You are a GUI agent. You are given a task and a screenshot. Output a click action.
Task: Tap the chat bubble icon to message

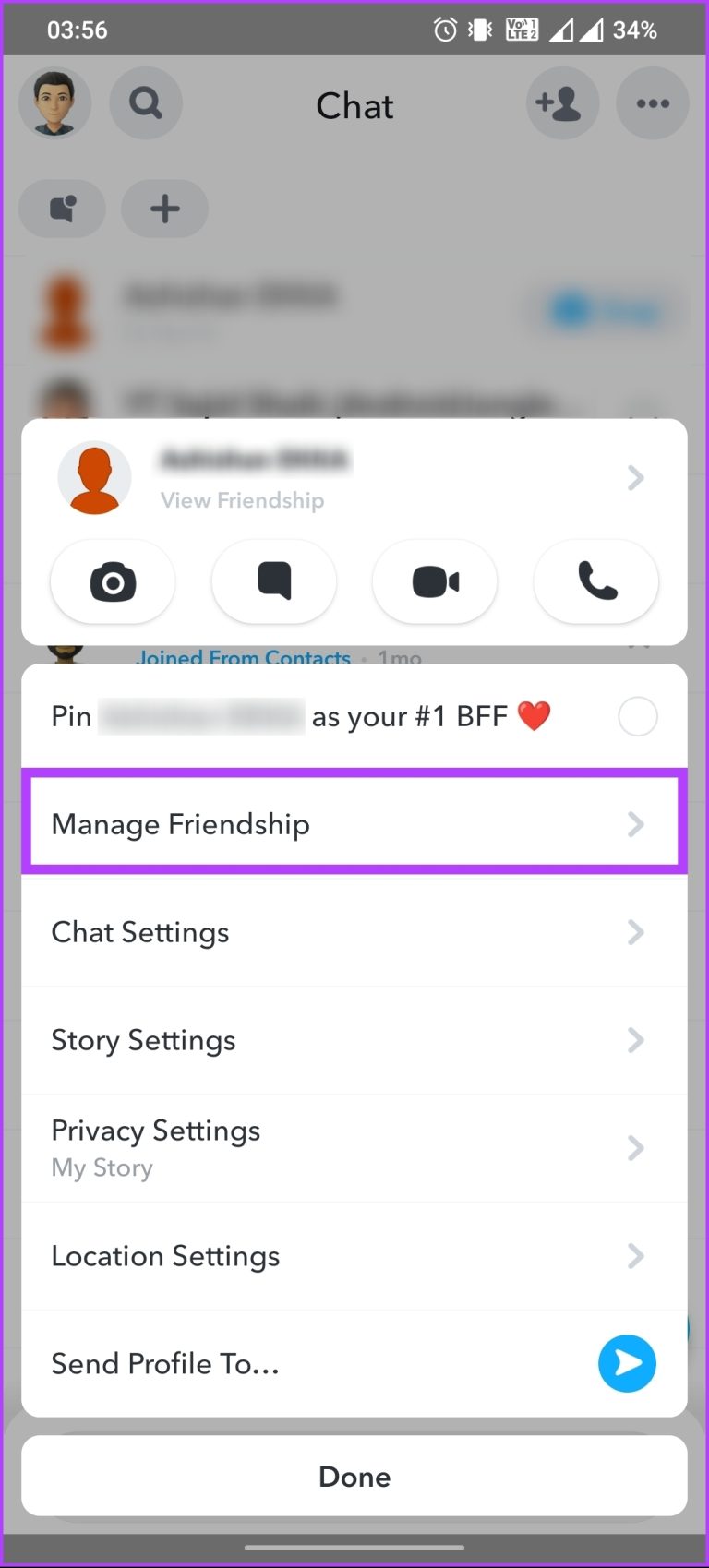[273, 581]
